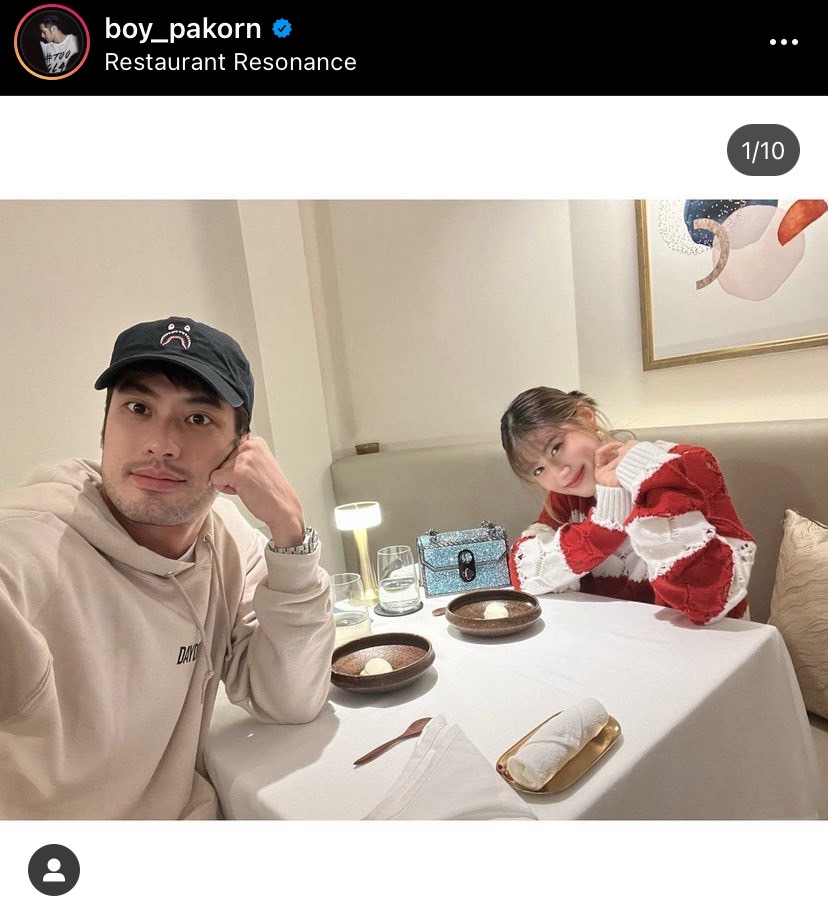Viewport: 828px width, 911px height.
Task: Open the post photo in the carousel
Action: 414,508
